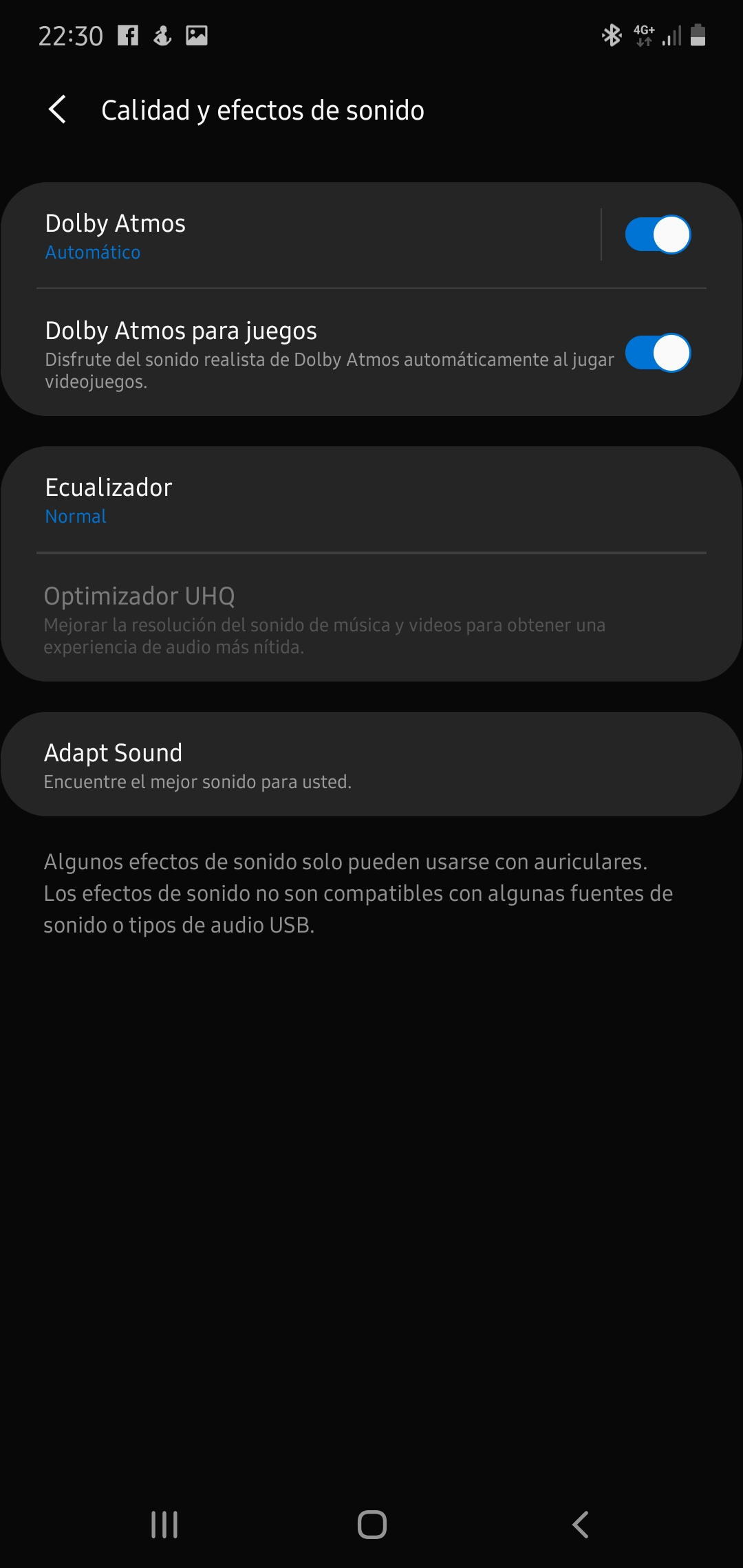Viewport: 743px width, 1568px height.
Task: Go to the home screen
Action: click(x=371, y=1525)
